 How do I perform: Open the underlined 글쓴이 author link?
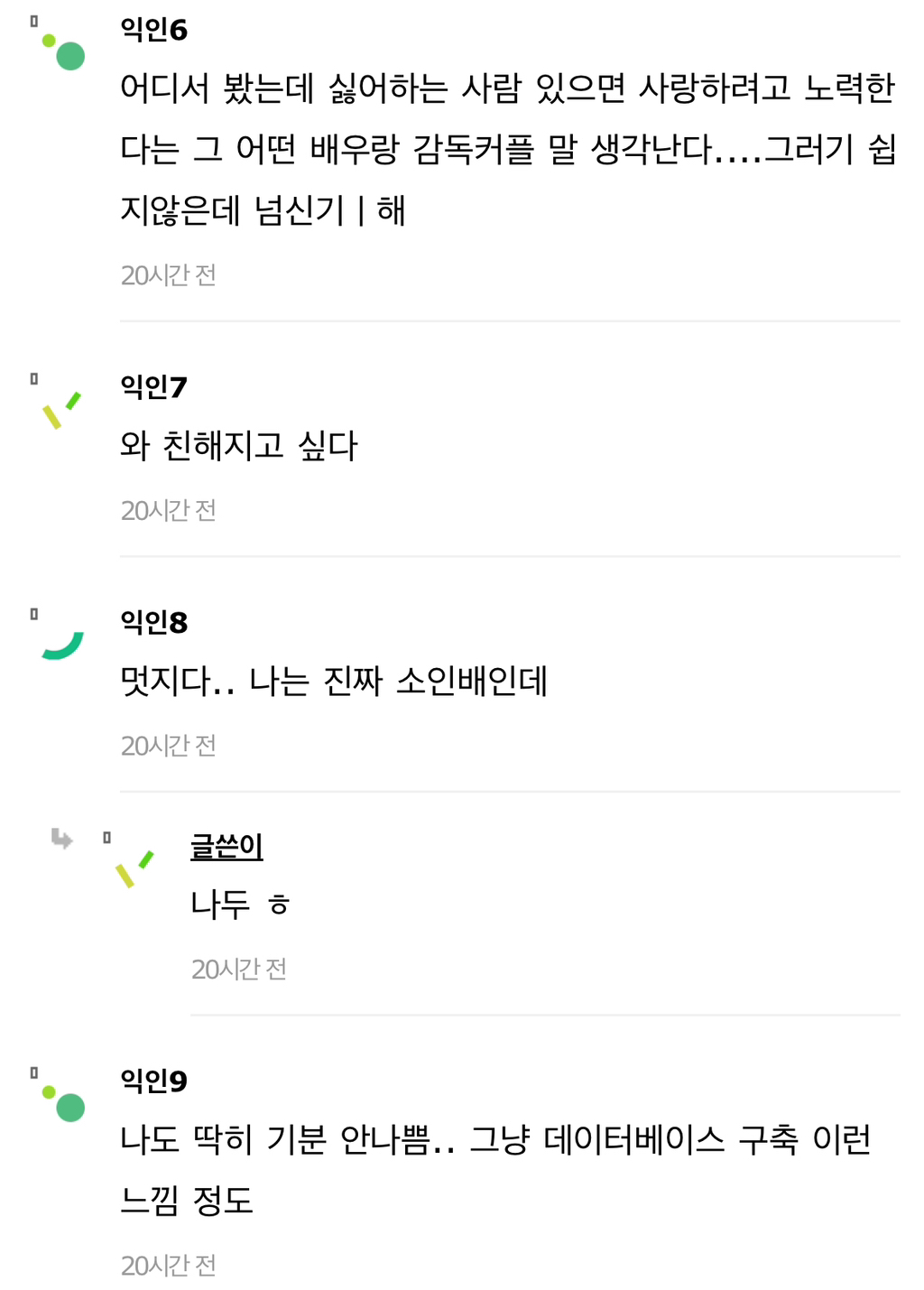click(x=226, y=848)
